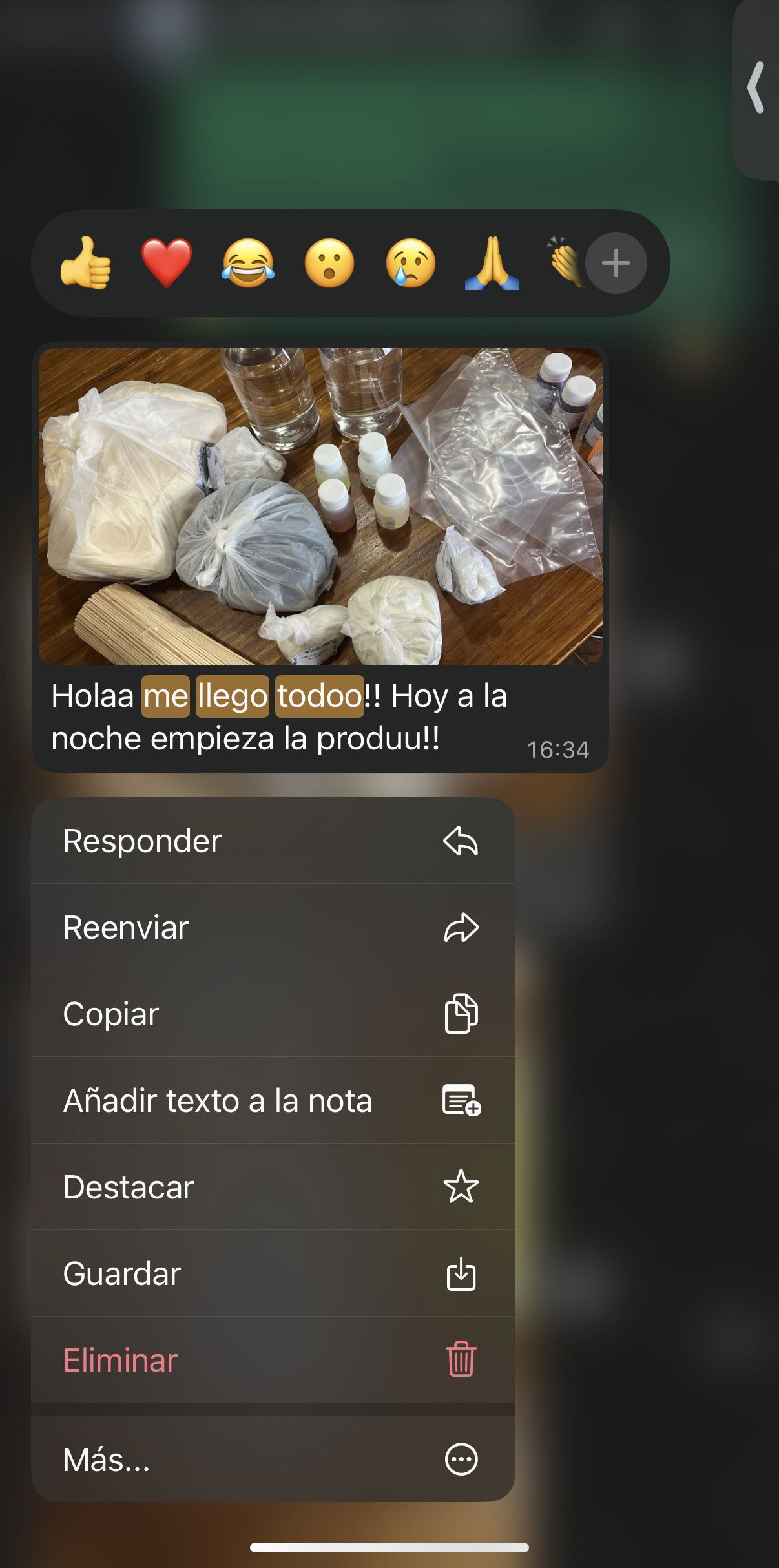The image size is (779, 1568).
Task: React with the praying hands emoji
Action: [492, 263]
